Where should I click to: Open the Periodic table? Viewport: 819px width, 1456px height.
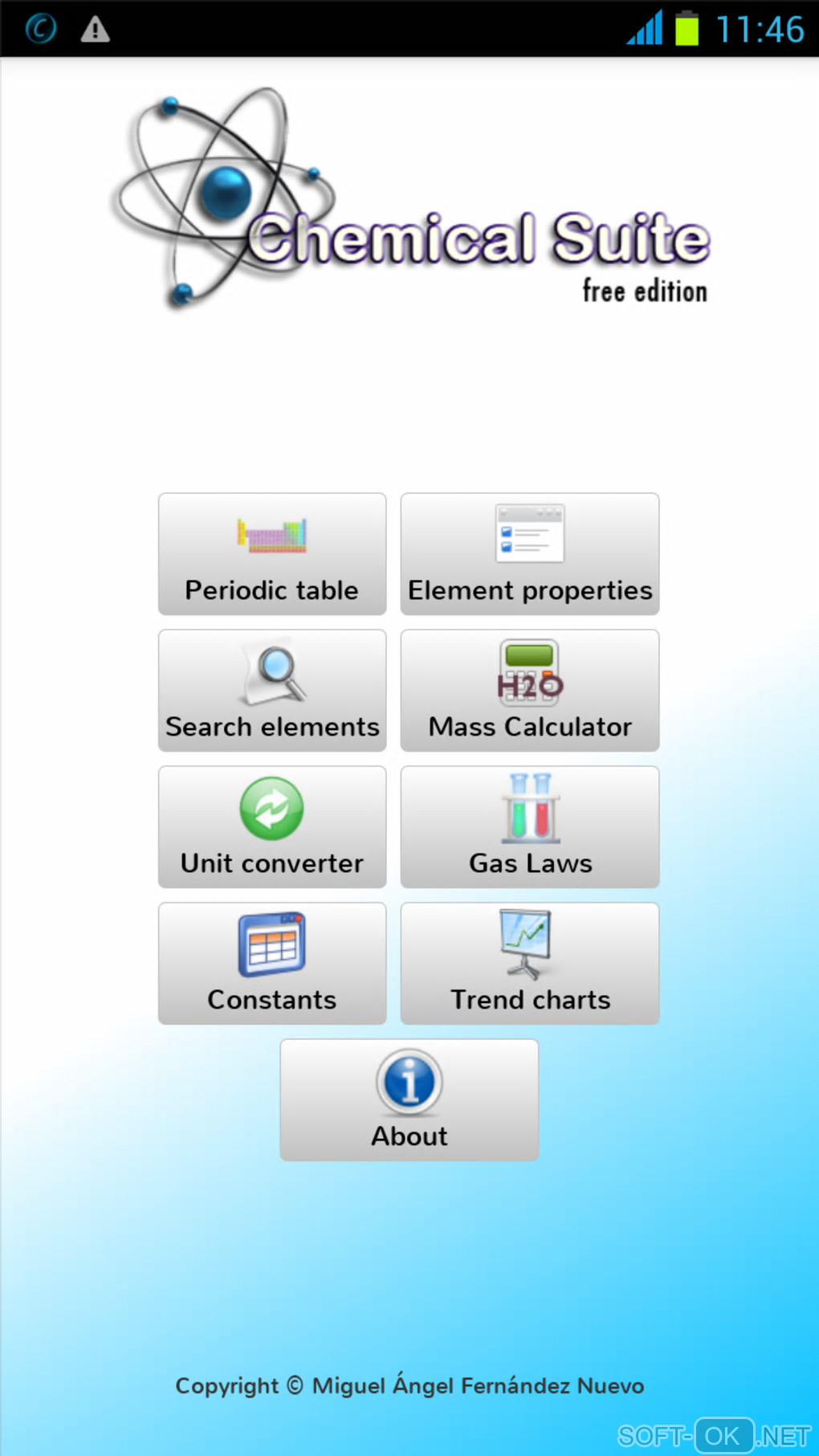(271, 554)
